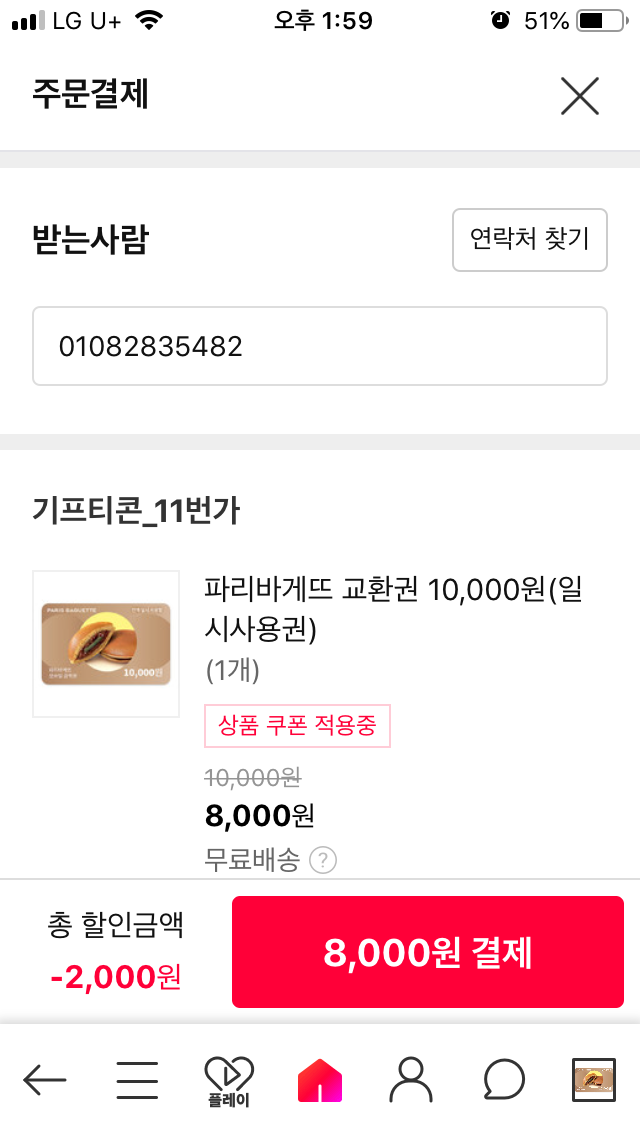The image size is (640, 1136).
Task: Open the 무료배송 help icon
Action: 323,861
